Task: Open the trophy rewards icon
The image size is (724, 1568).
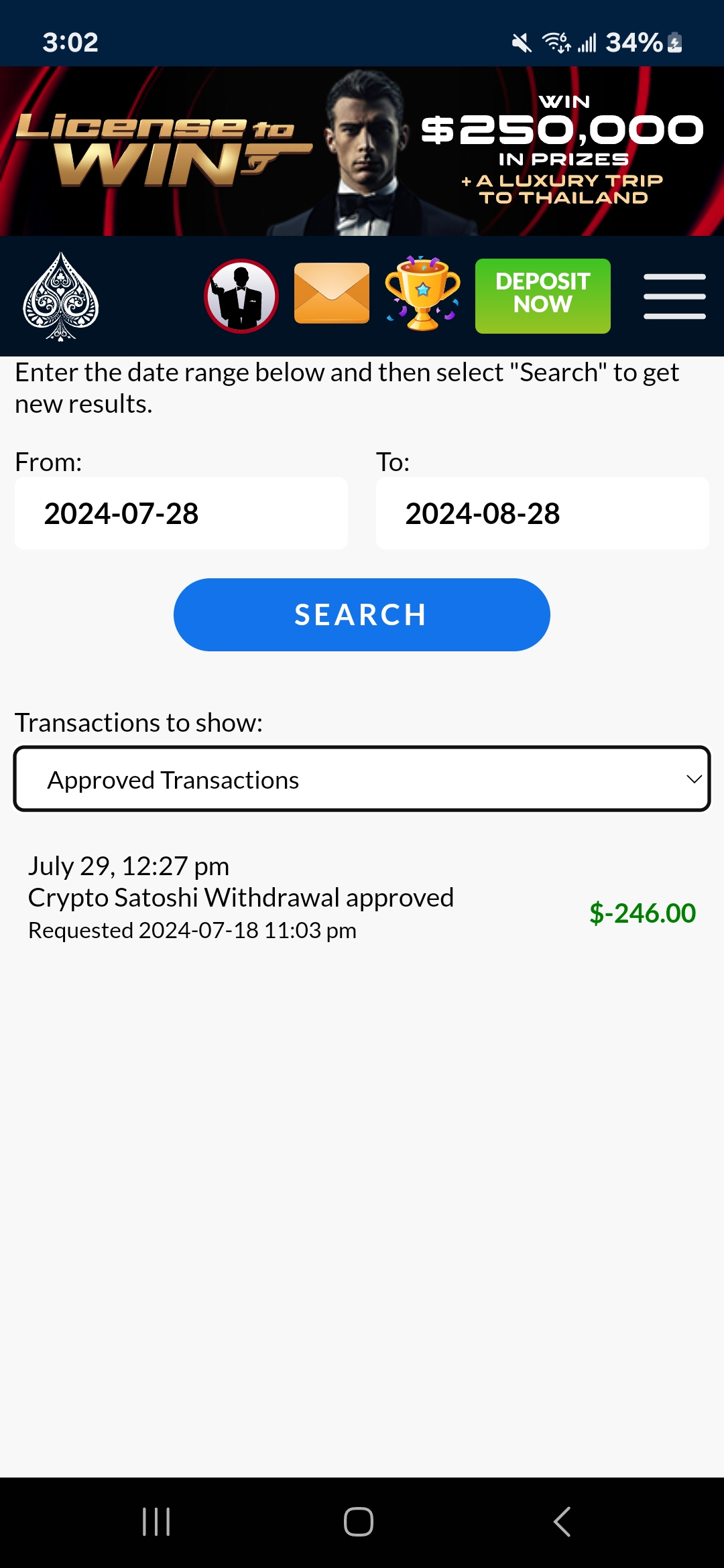Action: click(x=423, y=293)
